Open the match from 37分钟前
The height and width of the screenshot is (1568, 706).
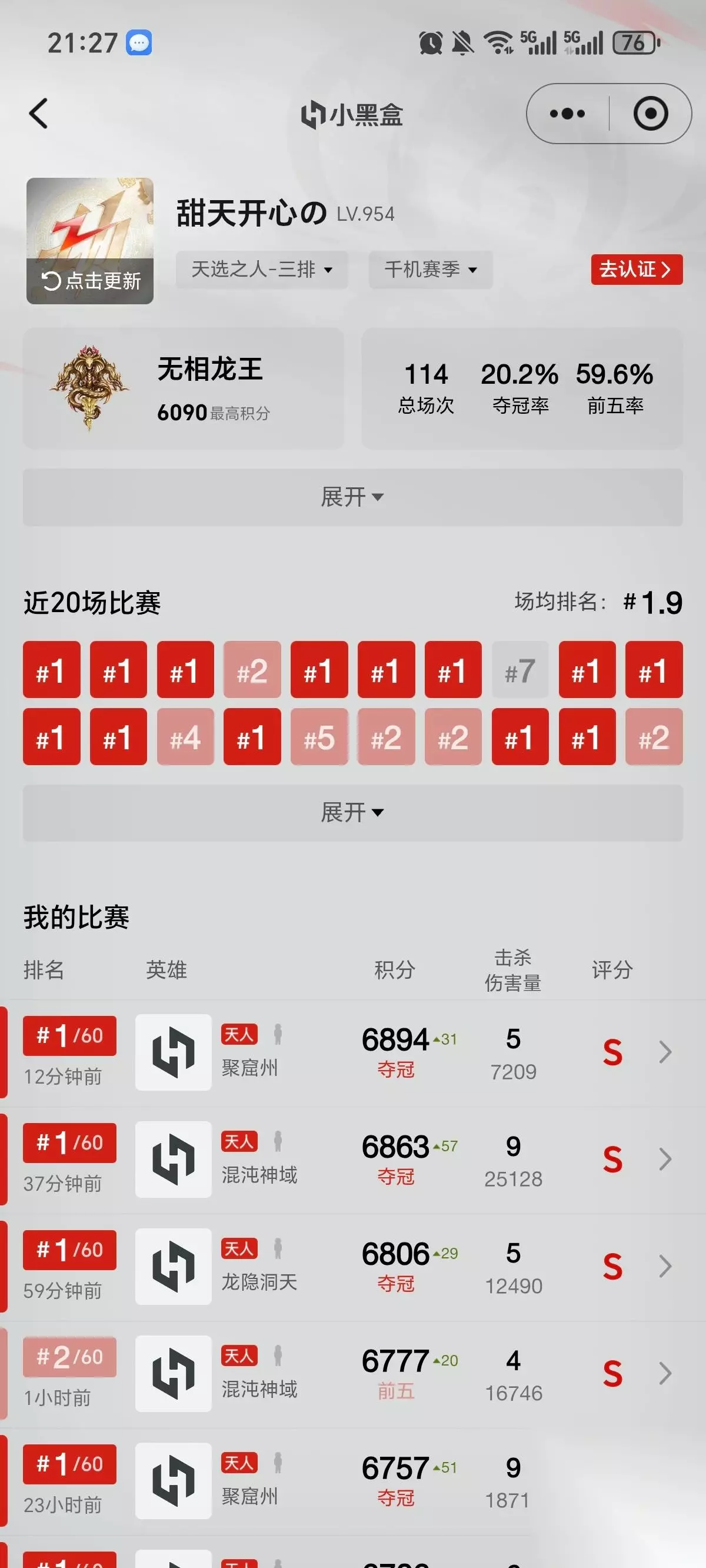pos(353,1160)
